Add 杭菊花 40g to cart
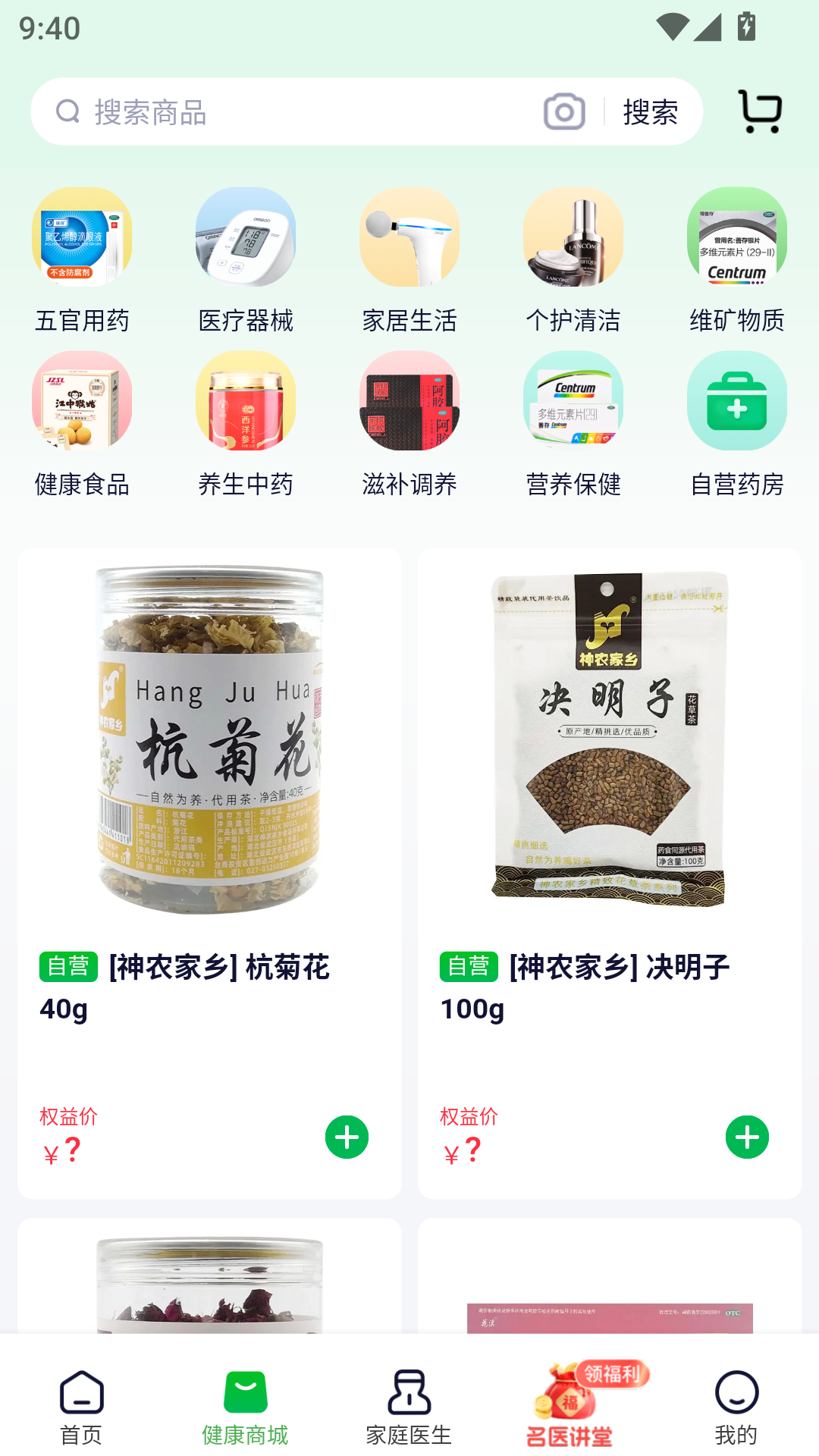This screenshot has height=1456, width=819. (x=347, y=1137)
